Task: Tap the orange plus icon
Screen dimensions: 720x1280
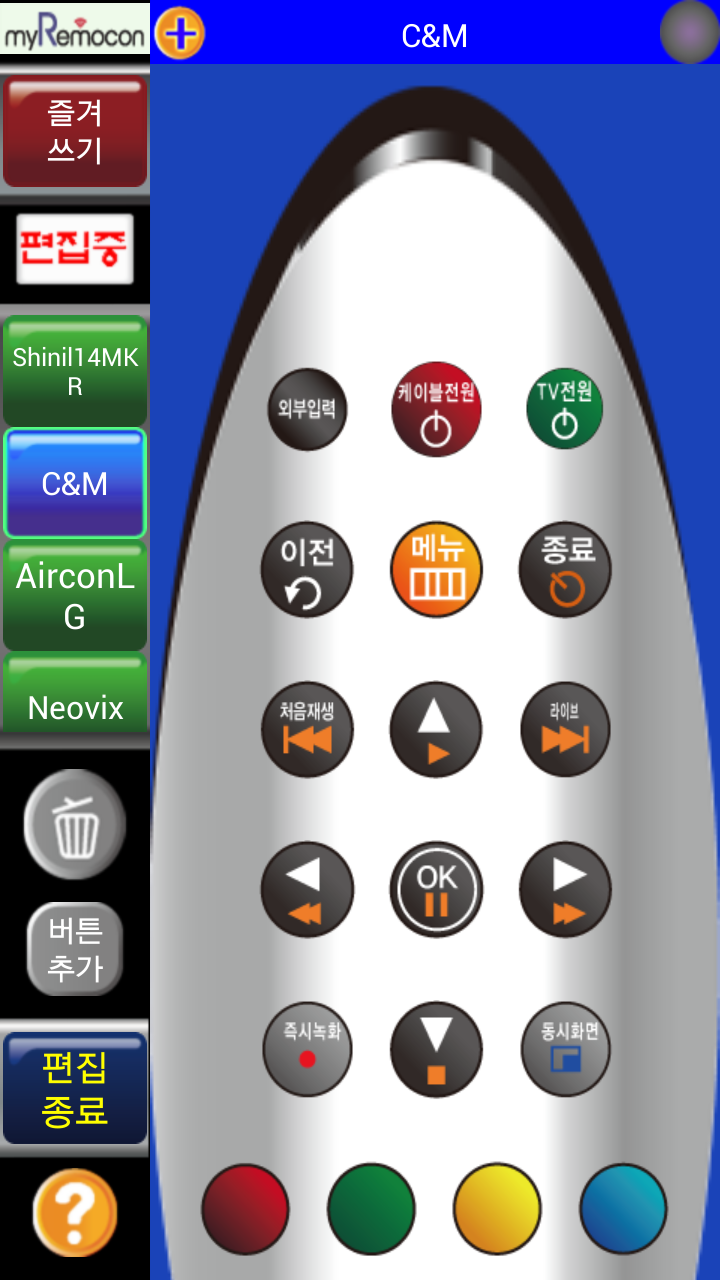Action: point(181,34)
